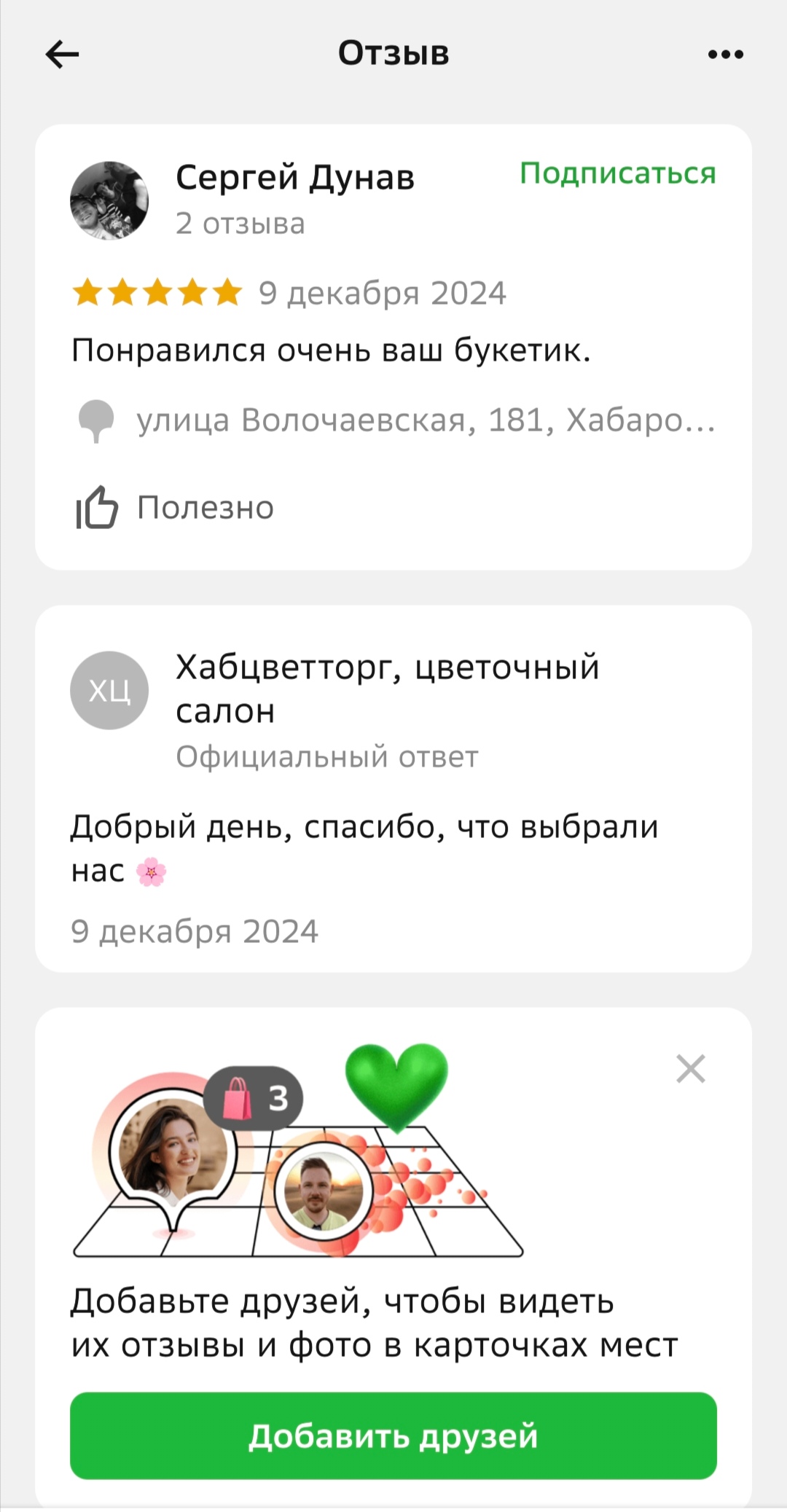The width and height of the screenshot is (787, 1512).
Task: Open Хабцветторг, цветочный салон profile
Action: coord(386,688)
